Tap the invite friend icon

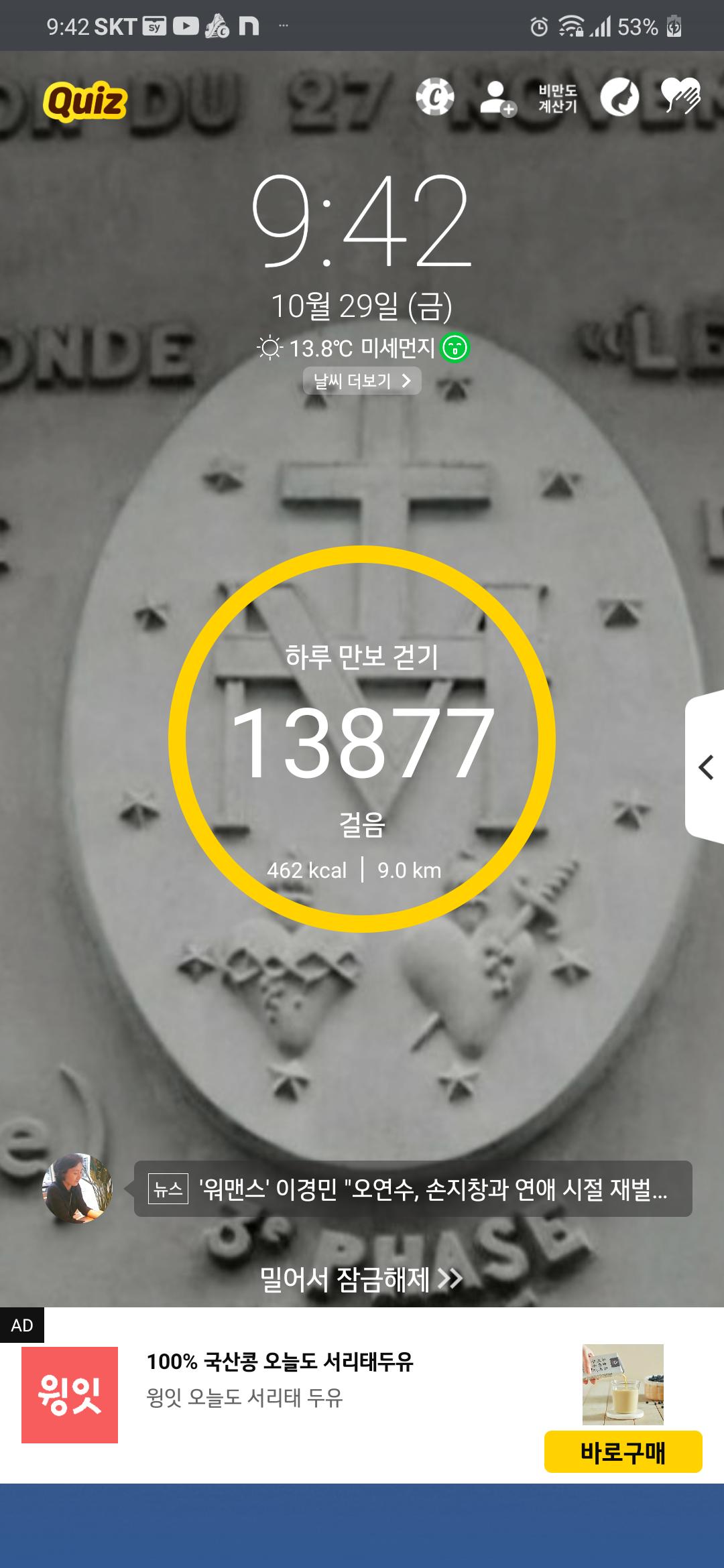[497, 99]
